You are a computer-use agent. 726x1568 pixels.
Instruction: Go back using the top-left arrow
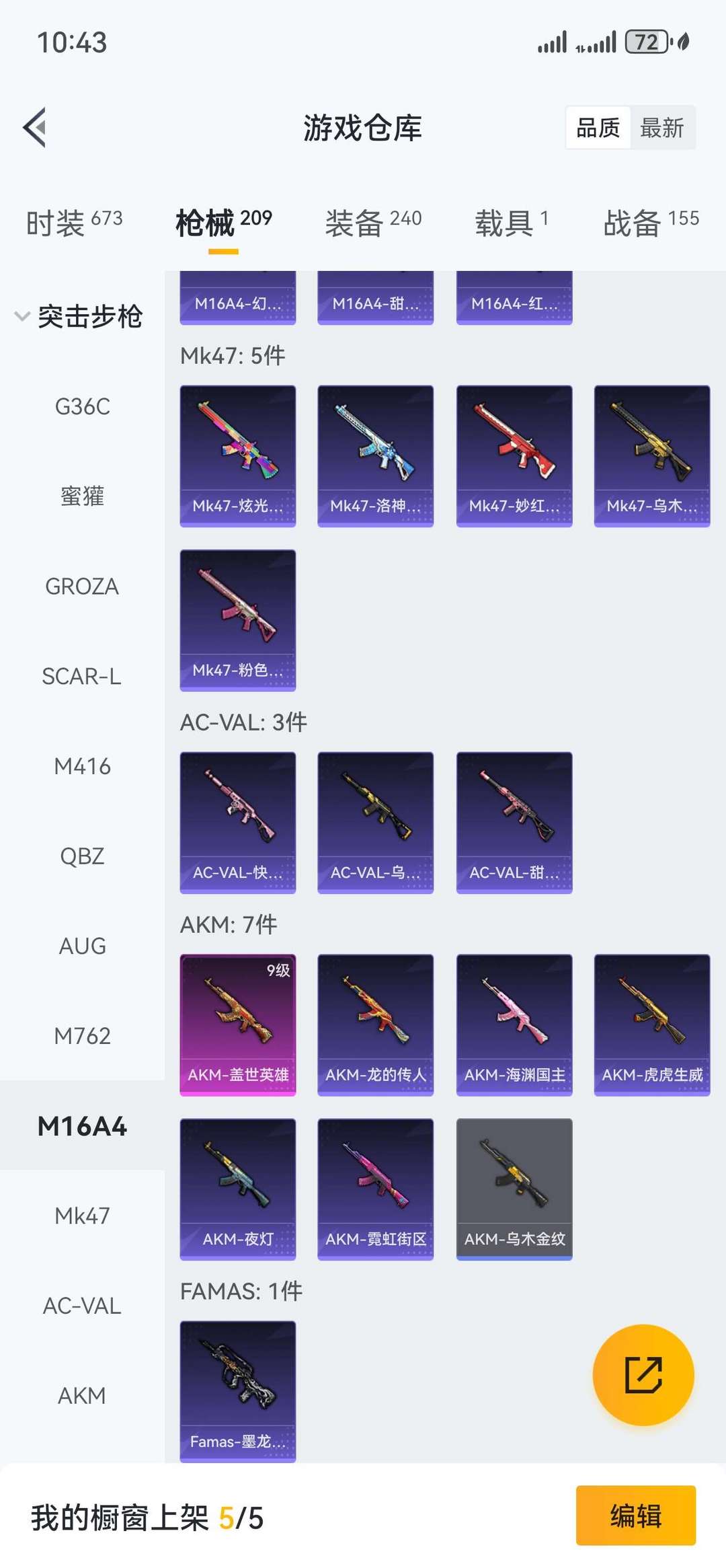click(x=35, y=127)
